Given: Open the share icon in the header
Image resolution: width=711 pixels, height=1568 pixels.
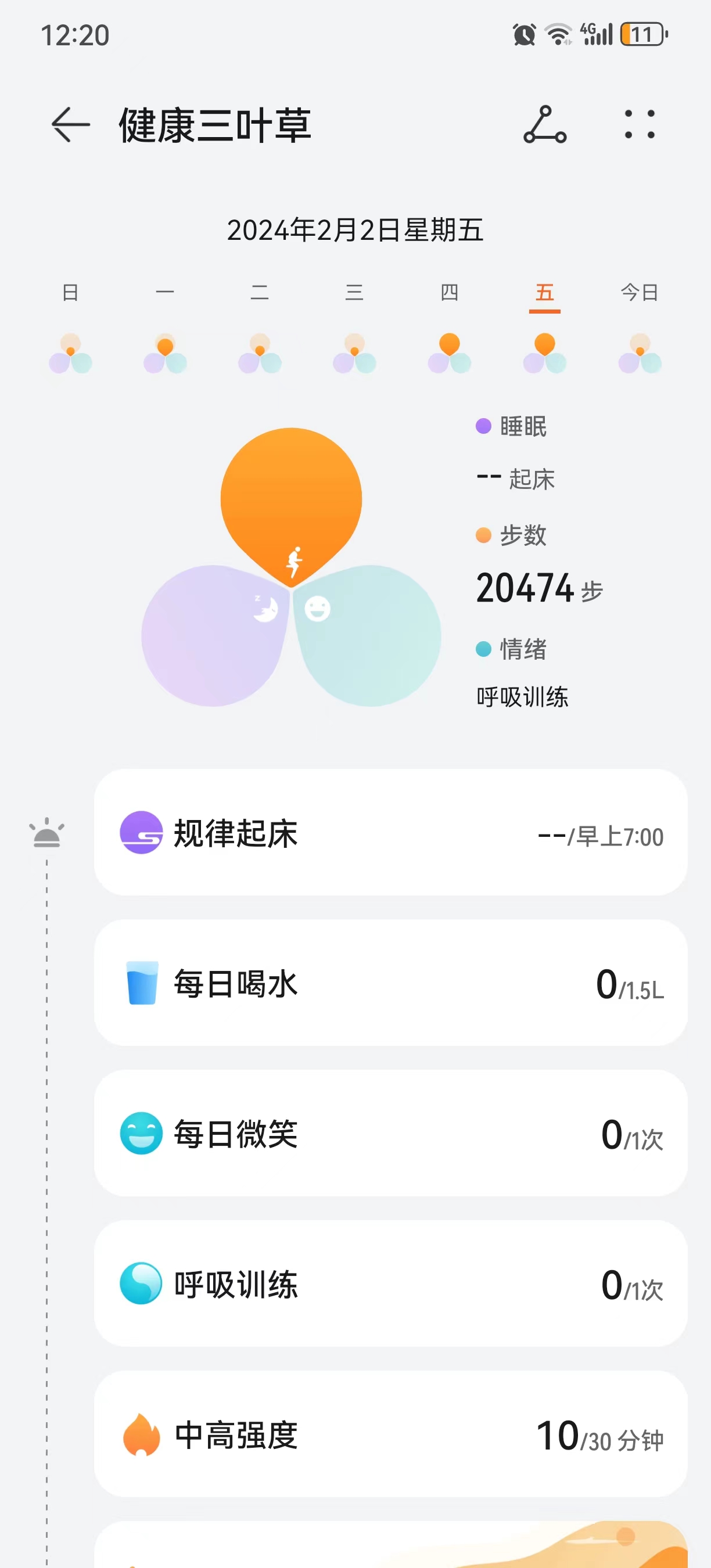Looking at the screenshot, I should [x=545, y=125].
